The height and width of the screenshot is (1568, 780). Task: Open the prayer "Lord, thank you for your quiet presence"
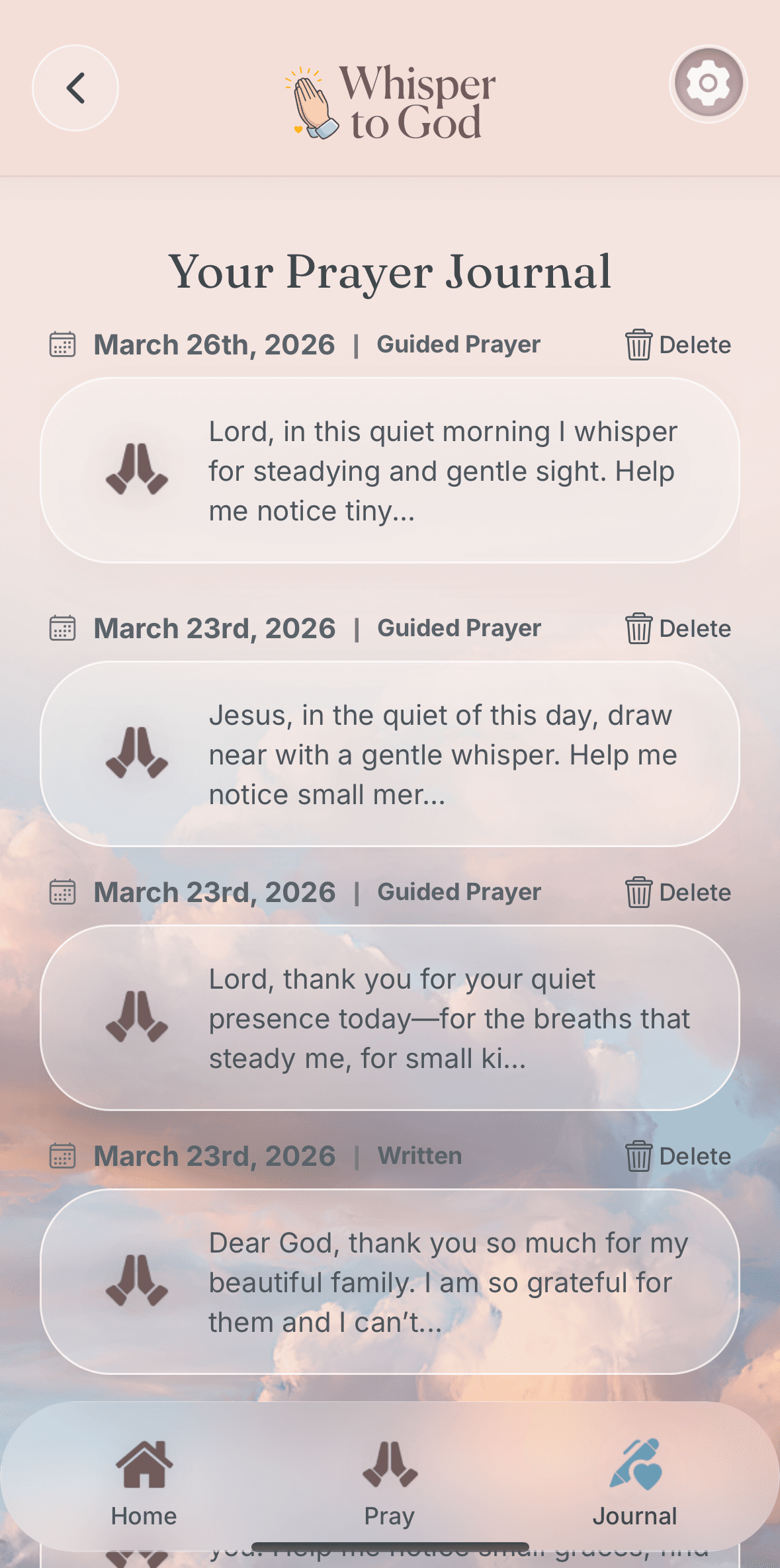pos(390,1018)
